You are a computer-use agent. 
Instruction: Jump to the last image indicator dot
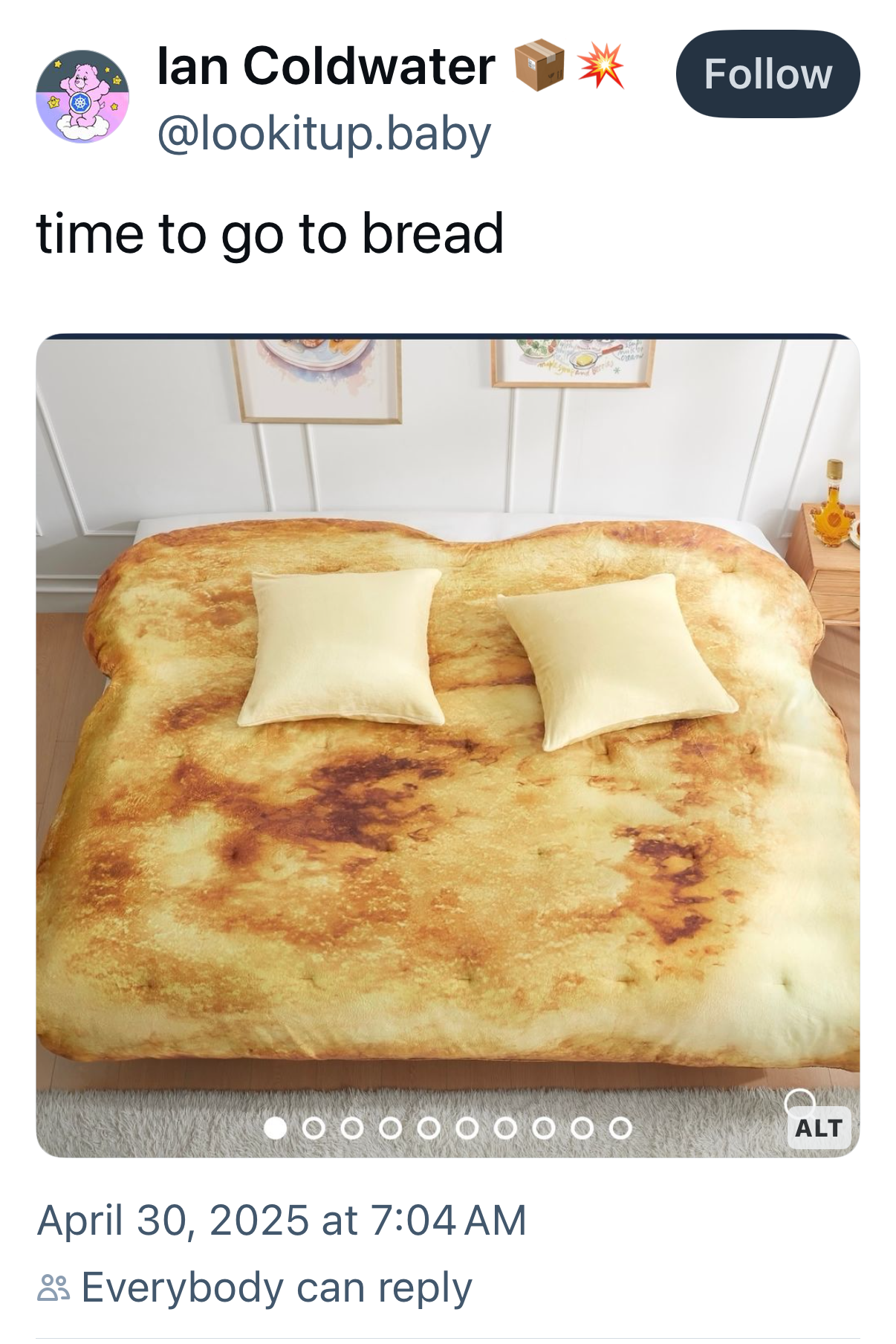(620, 1128)
